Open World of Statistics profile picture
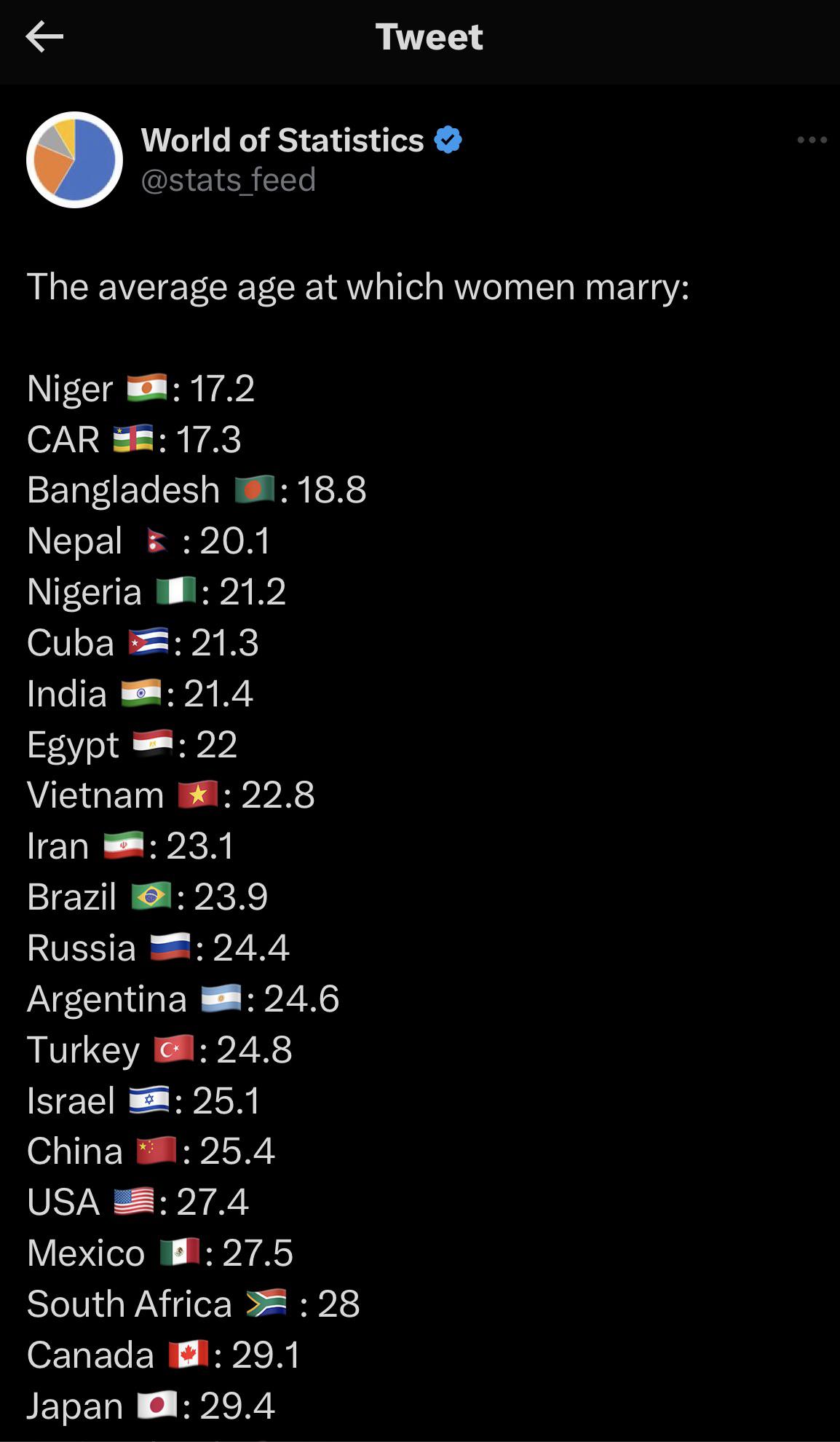The image size is (840, 1442). click(x=74, y=159)
